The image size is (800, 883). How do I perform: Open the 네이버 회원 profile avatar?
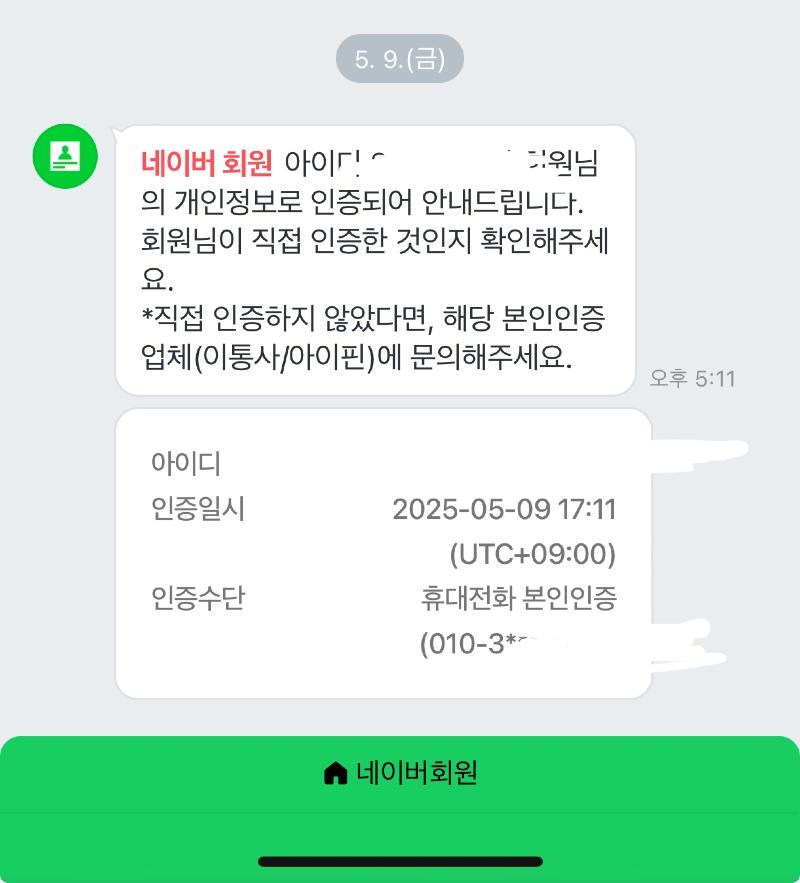pyautogui.click(x=65, y=157)
